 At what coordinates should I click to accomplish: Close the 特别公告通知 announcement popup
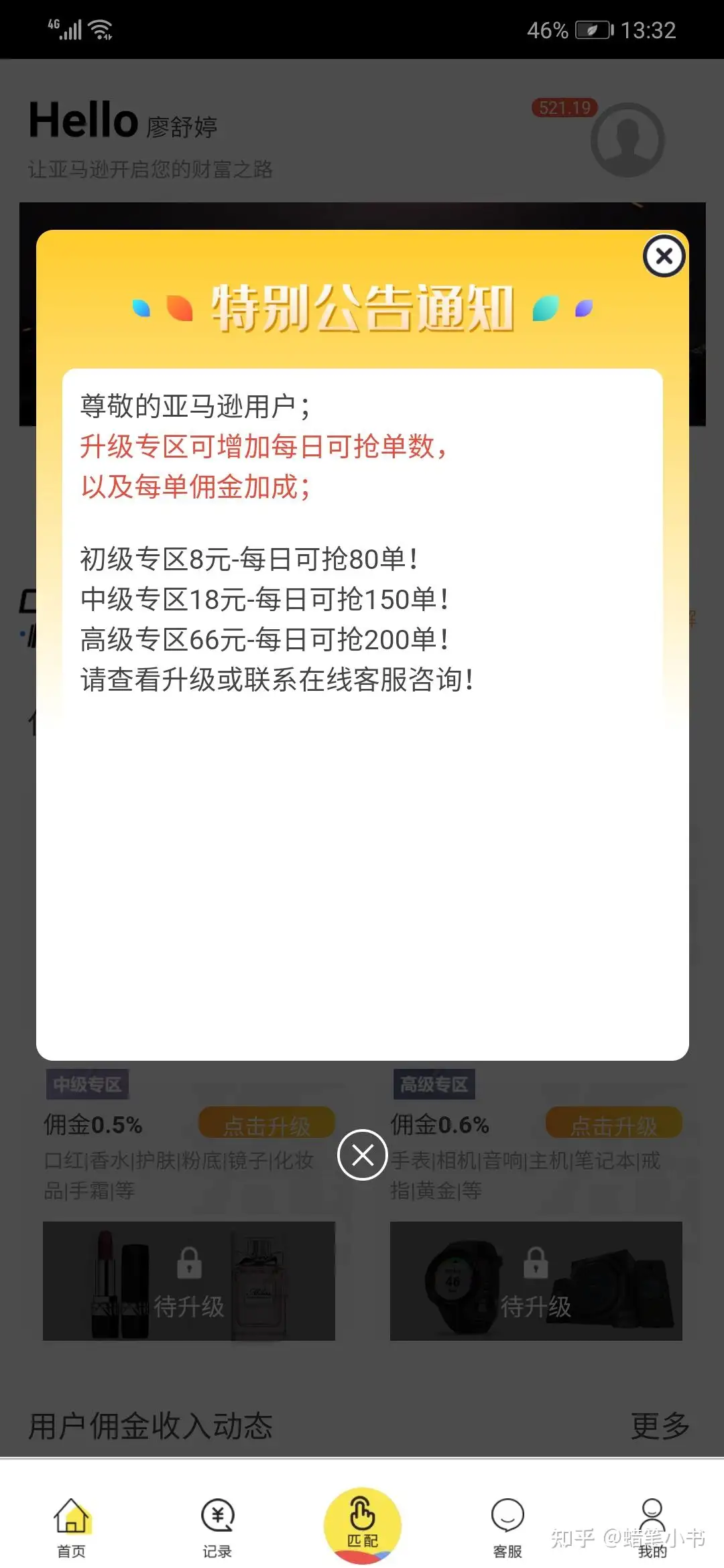coord(663,256)
